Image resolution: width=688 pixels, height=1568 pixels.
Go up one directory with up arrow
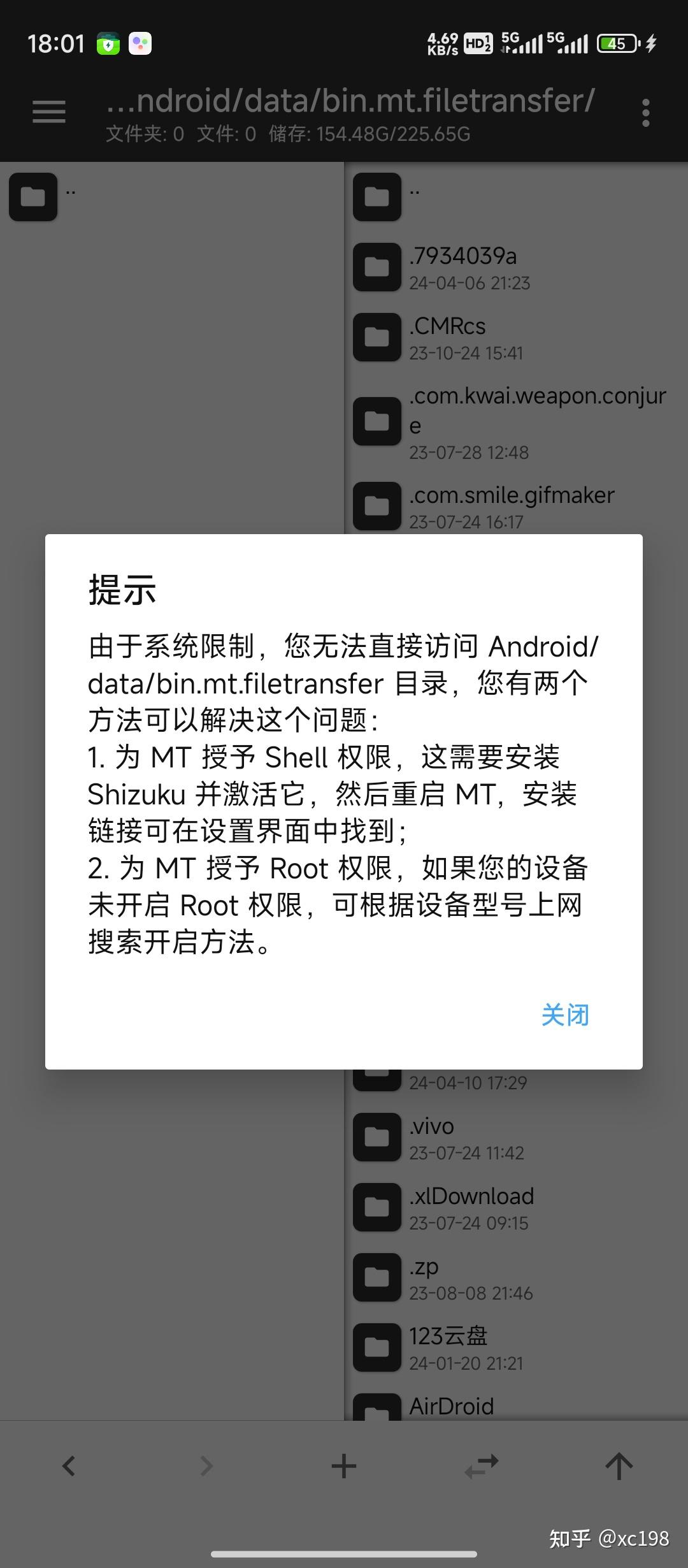click(619, 1466)
